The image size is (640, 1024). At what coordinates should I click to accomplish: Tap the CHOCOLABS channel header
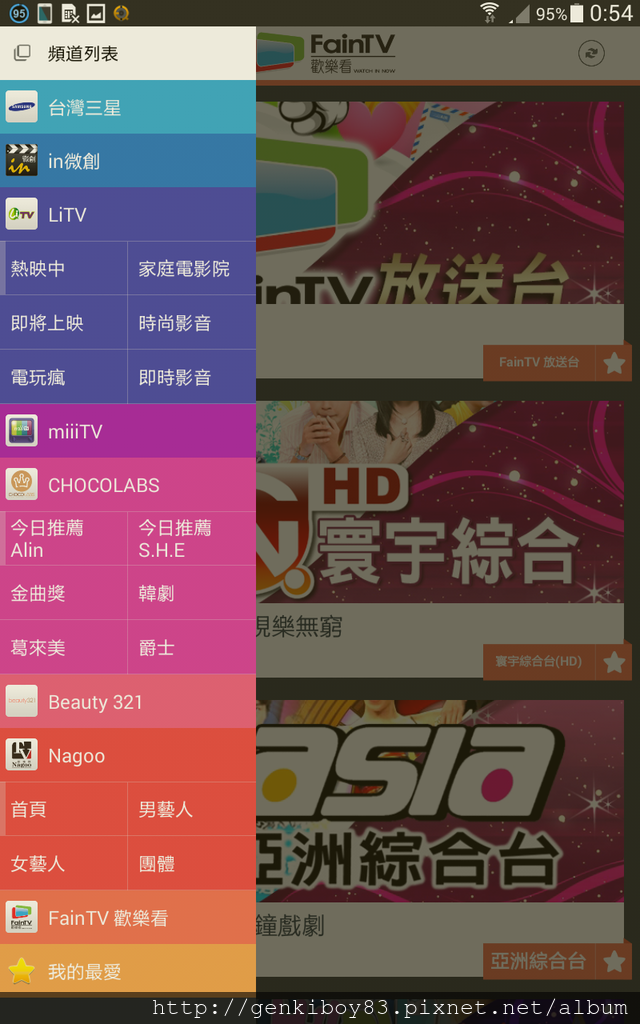tap(128, 485)
